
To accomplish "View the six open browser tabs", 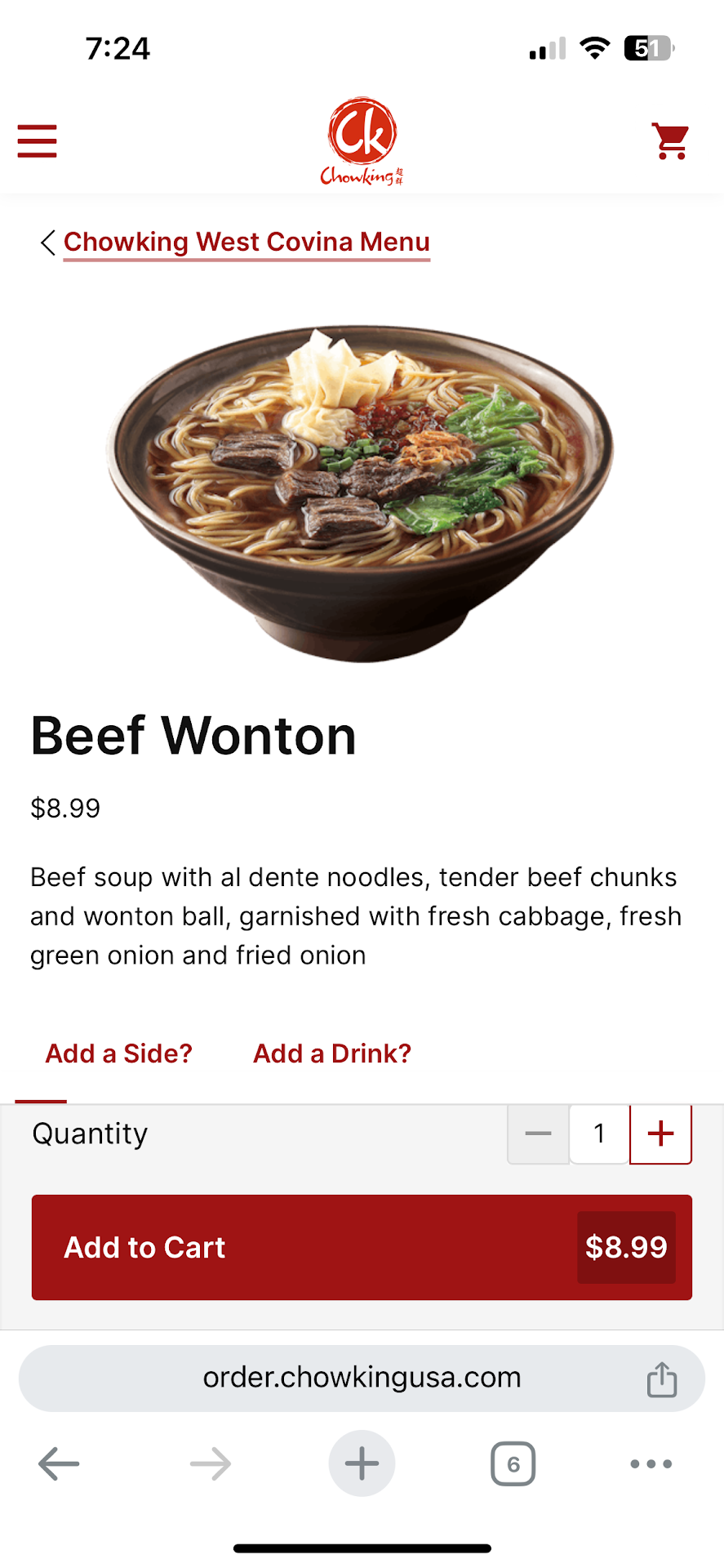I will [513, 1463].
